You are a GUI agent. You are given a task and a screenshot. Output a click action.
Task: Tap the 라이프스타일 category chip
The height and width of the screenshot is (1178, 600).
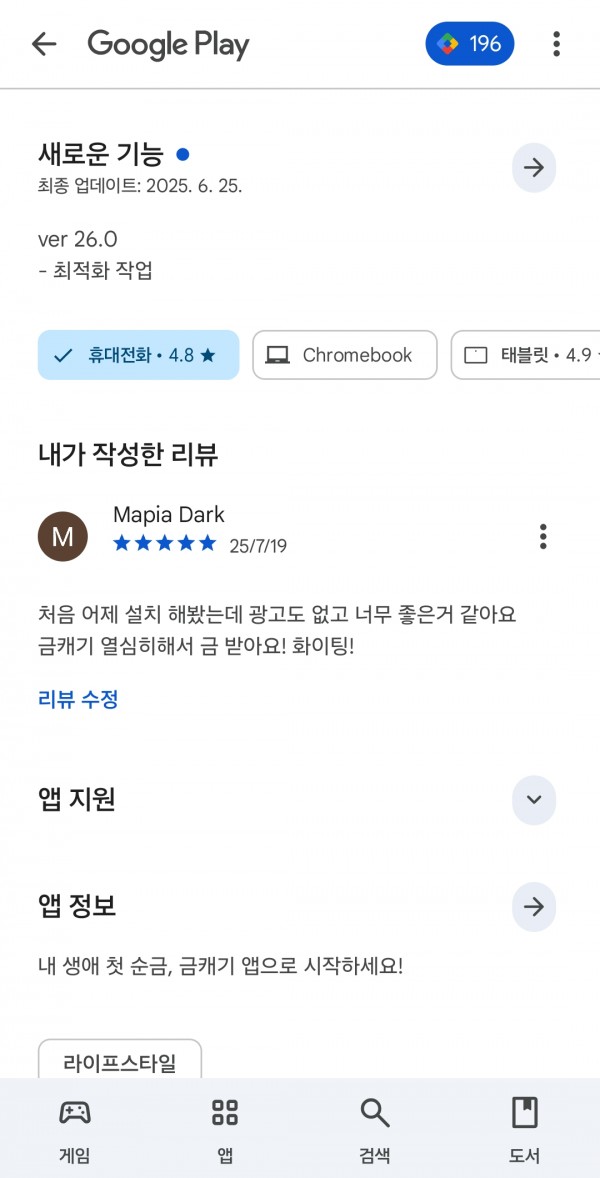(x=120, y=1060)
